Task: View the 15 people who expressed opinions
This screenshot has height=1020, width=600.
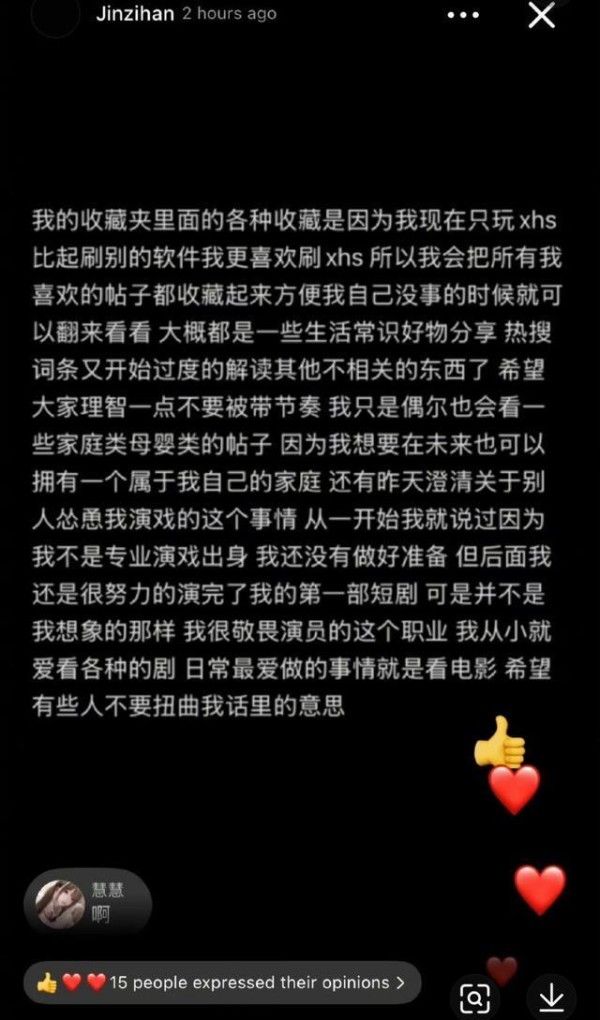Action: (x=221, y=983)
